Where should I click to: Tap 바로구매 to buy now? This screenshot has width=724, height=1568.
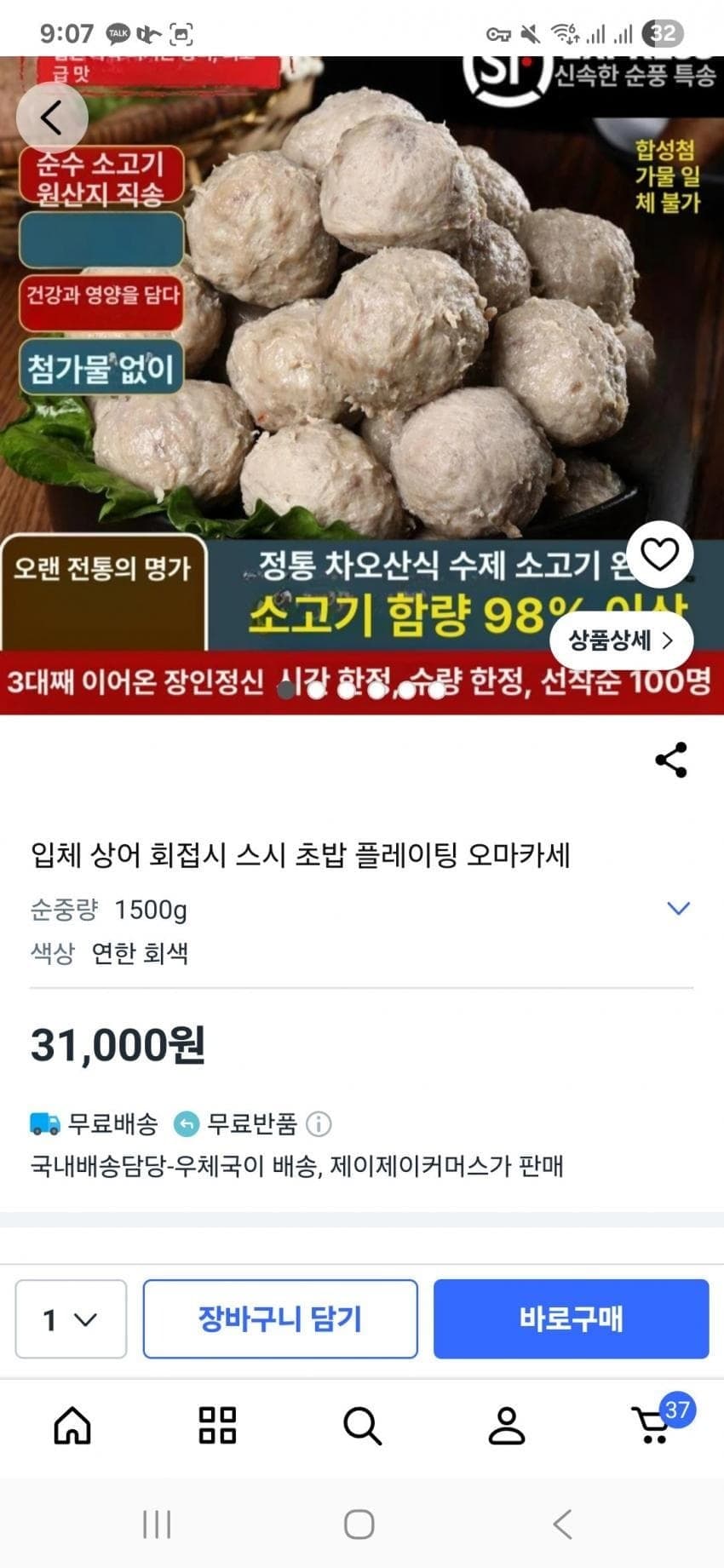tap(572, 1318)
